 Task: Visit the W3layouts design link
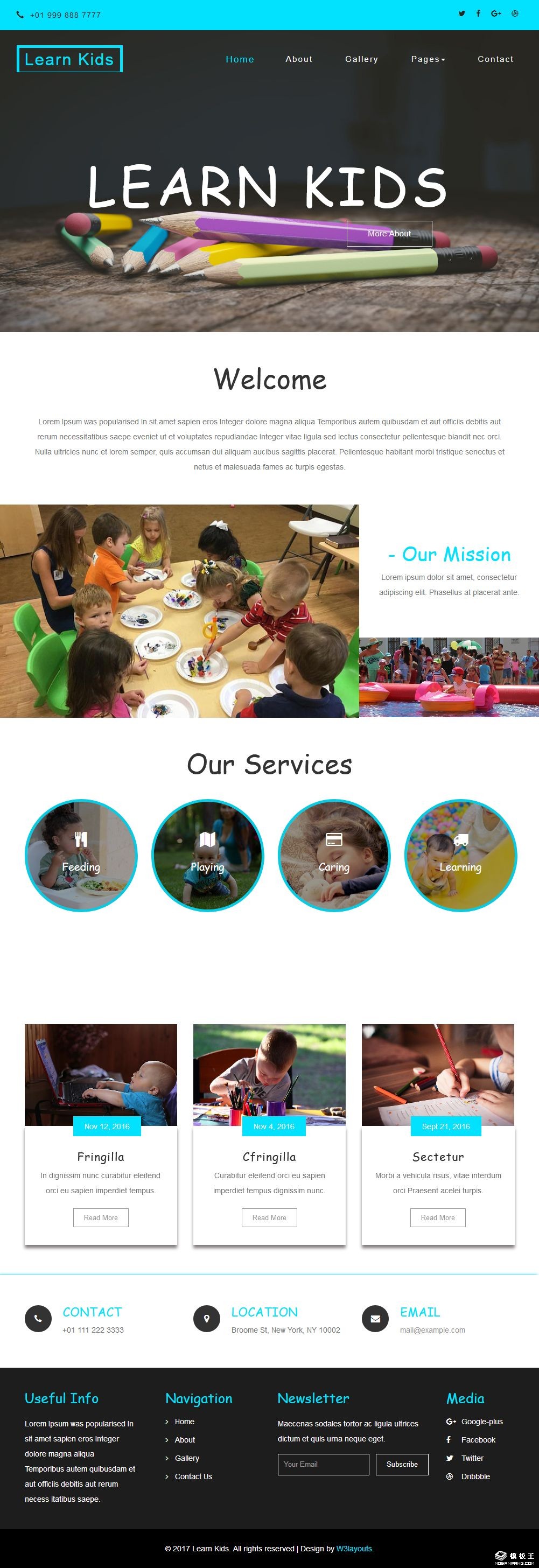(x=354, y=1549)
